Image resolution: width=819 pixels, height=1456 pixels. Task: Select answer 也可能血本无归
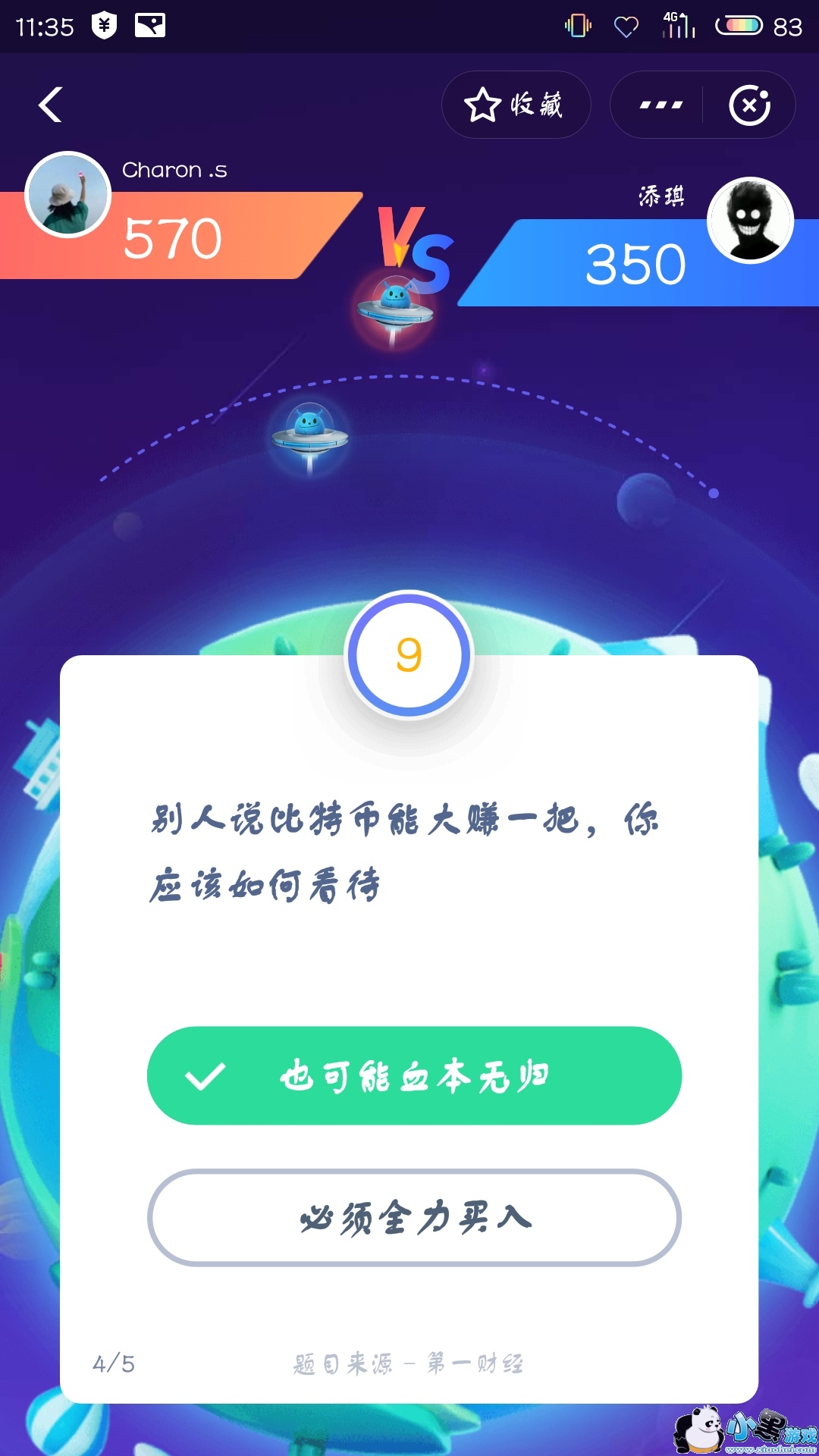[x=414, y=1075]
